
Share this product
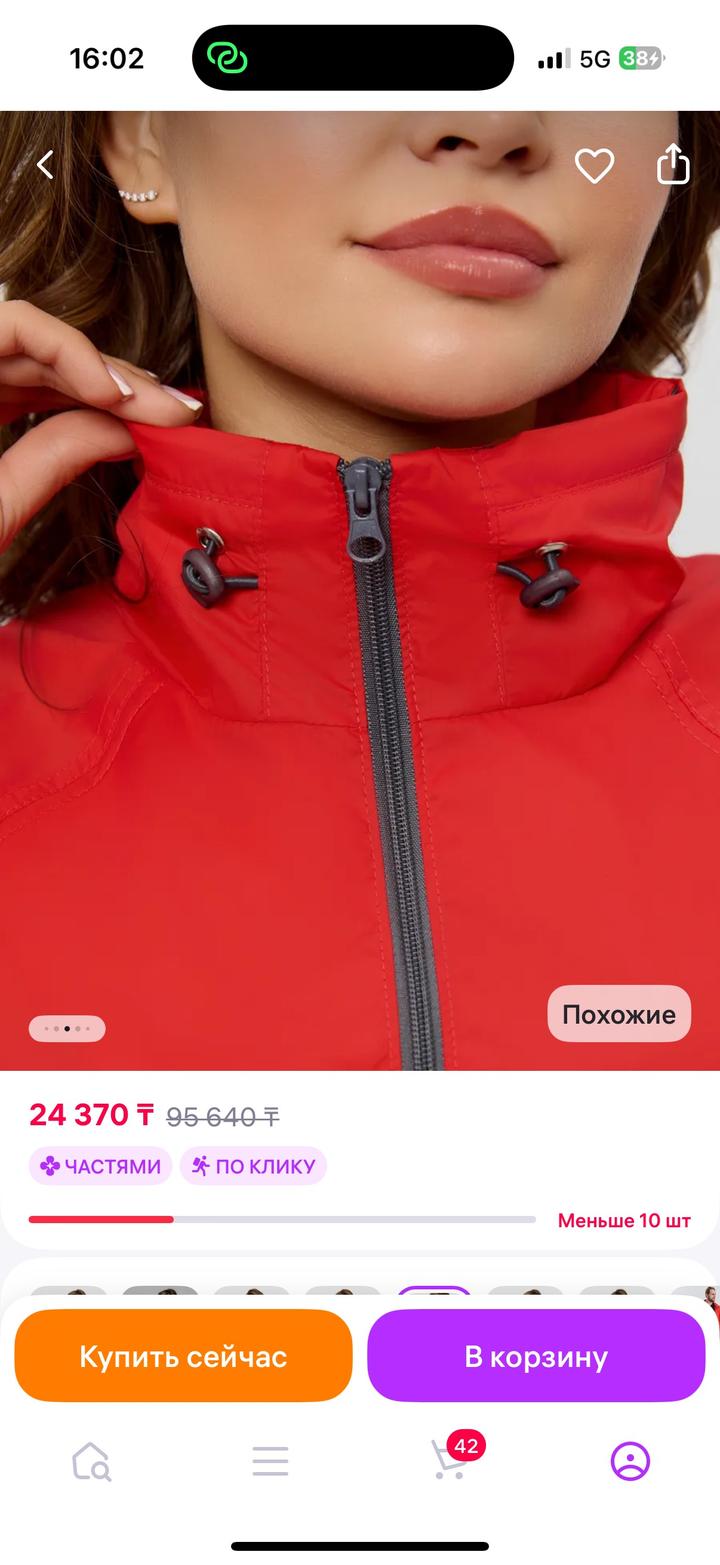673,165
